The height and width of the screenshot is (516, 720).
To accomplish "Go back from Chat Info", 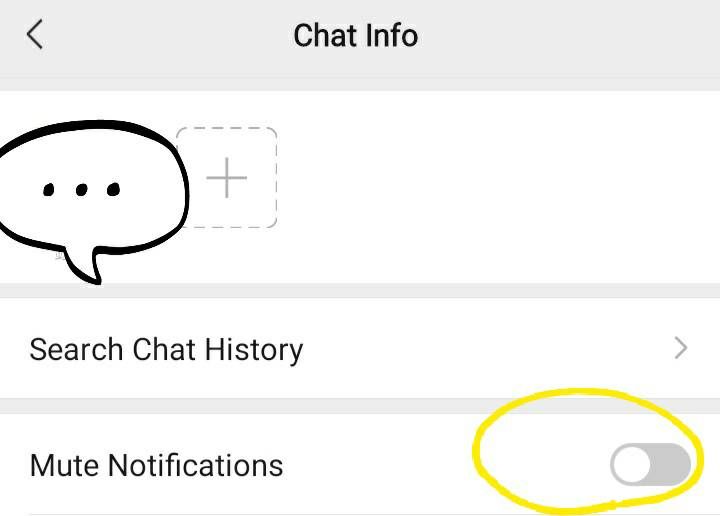I will [35, 35].
